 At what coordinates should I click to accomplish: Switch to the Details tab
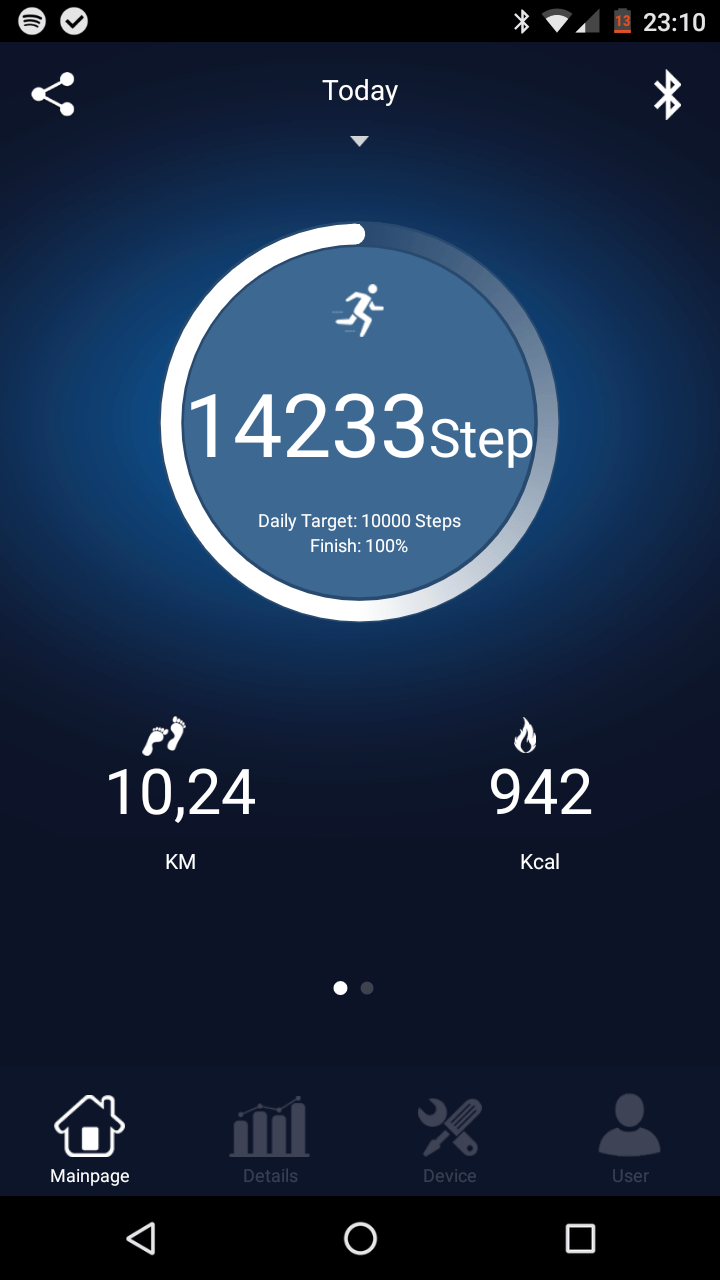[270, 1140]
